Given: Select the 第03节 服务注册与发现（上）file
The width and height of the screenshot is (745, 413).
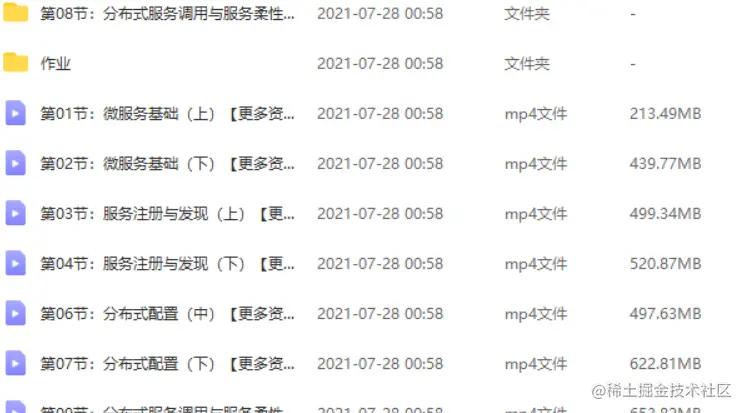Looking at the screenshot, I should point(167,214).
